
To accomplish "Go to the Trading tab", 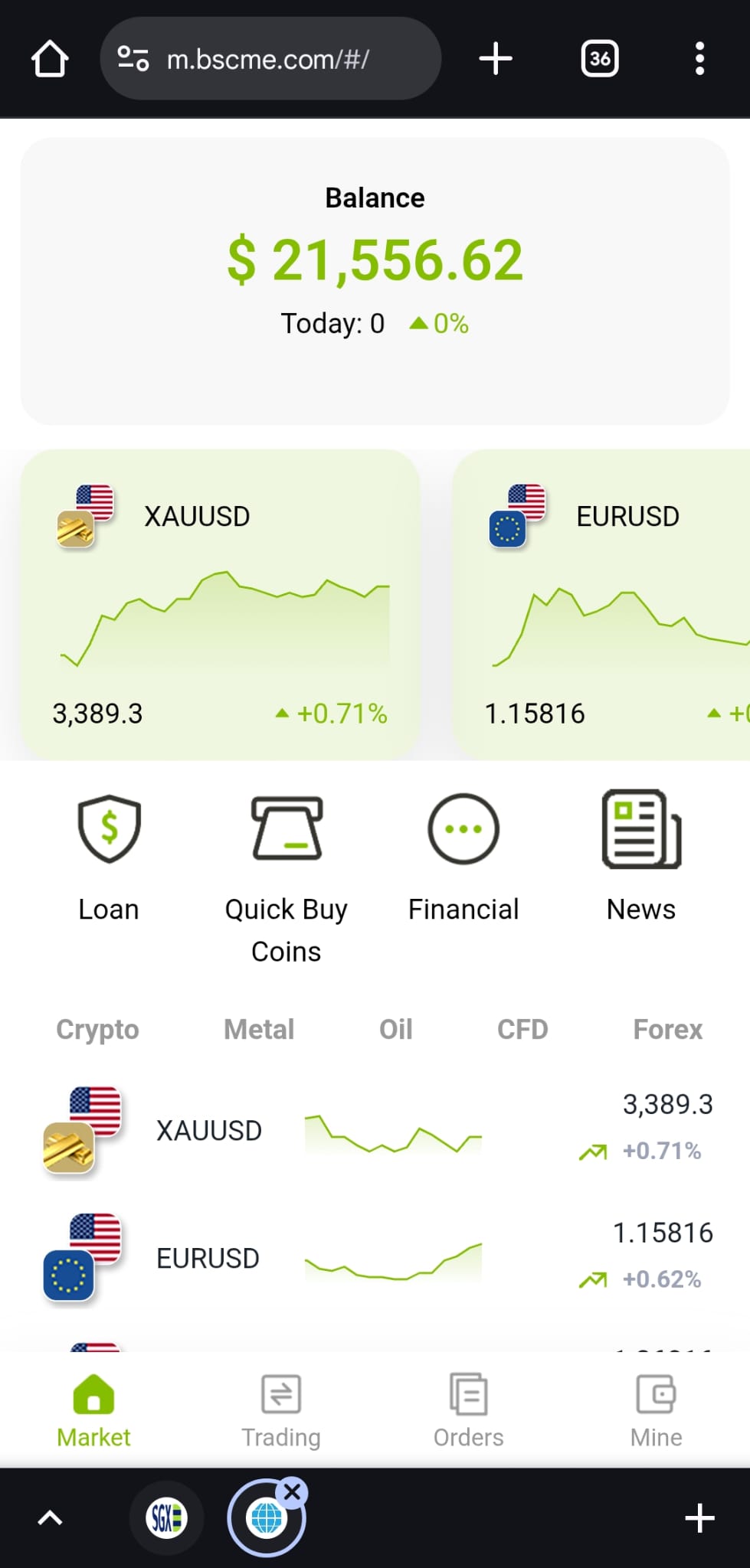I will [281, 1411].
